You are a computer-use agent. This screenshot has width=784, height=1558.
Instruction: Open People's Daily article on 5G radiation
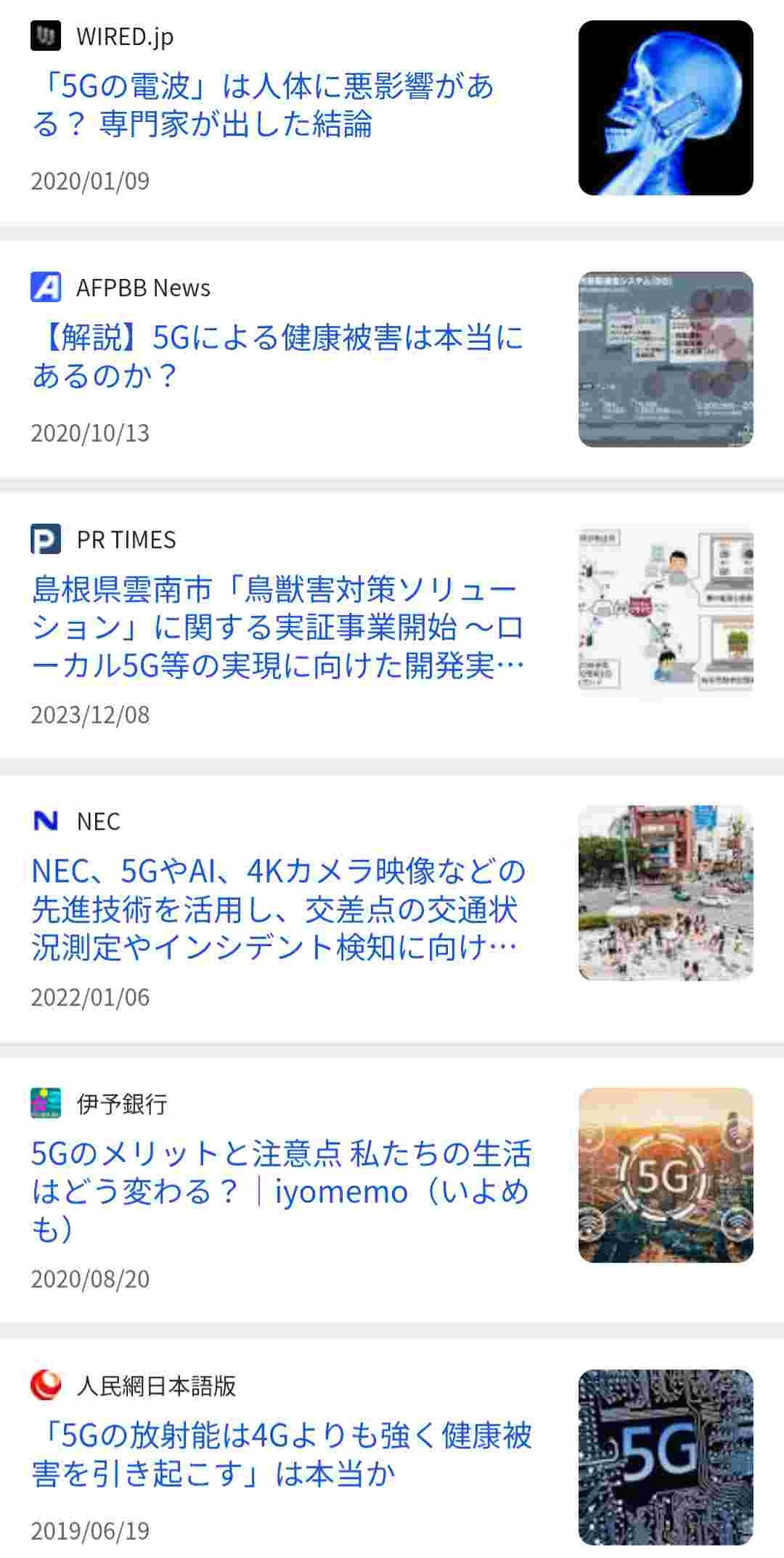(282, 1454)
